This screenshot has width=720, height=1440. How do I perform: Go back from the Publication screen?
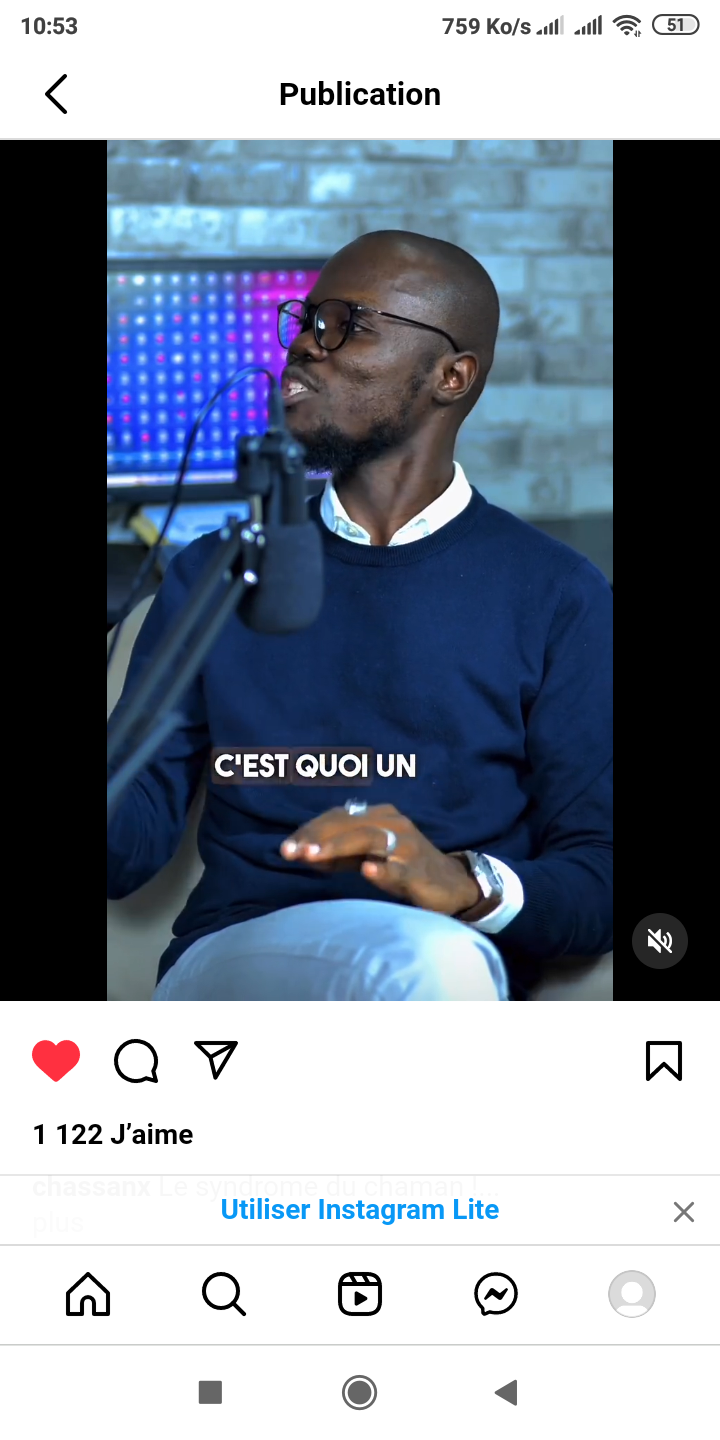(x=56, y=94)
